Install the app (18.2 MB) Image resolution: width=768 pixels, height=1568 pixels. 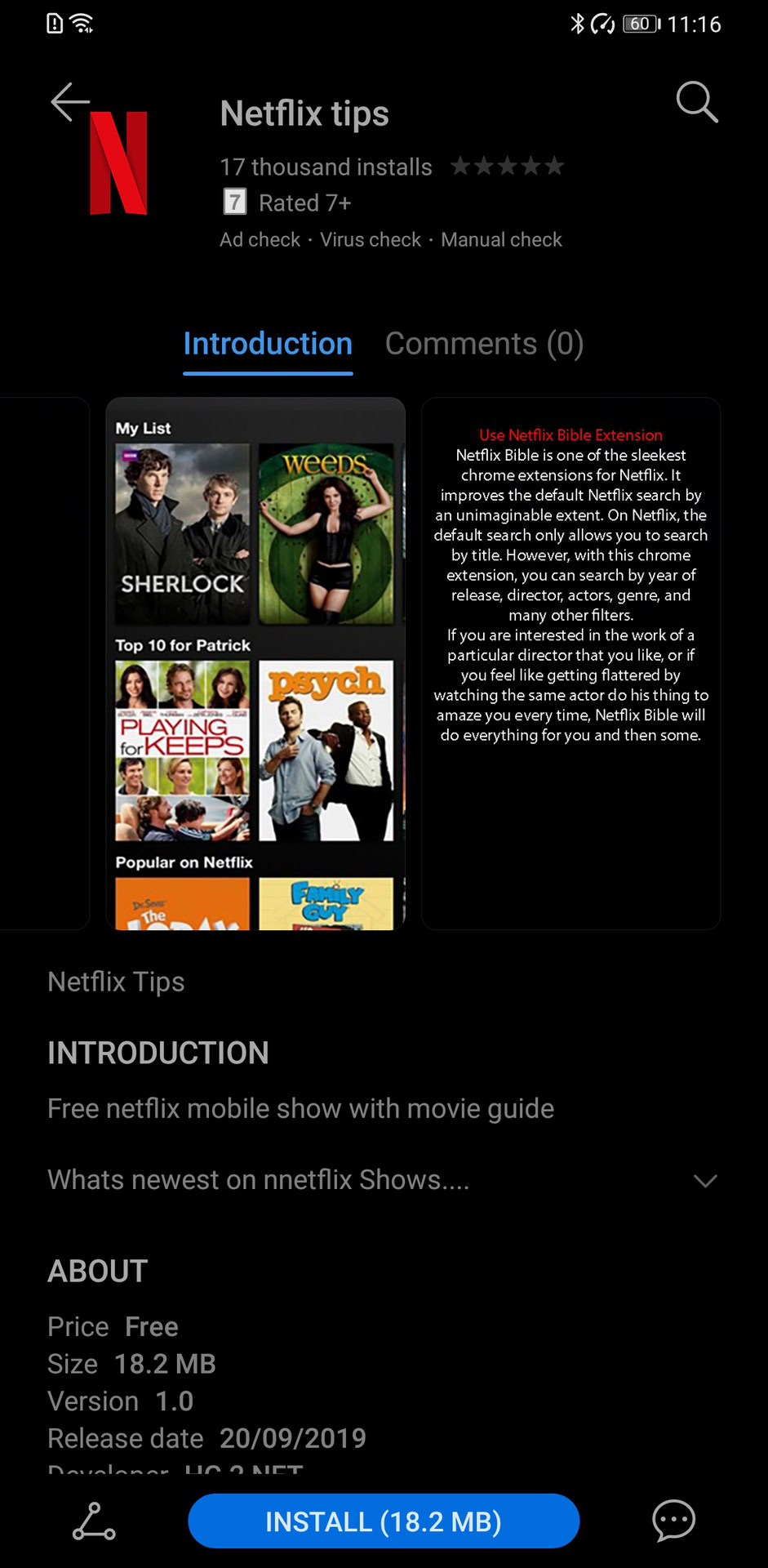[x=384, y=1521]
